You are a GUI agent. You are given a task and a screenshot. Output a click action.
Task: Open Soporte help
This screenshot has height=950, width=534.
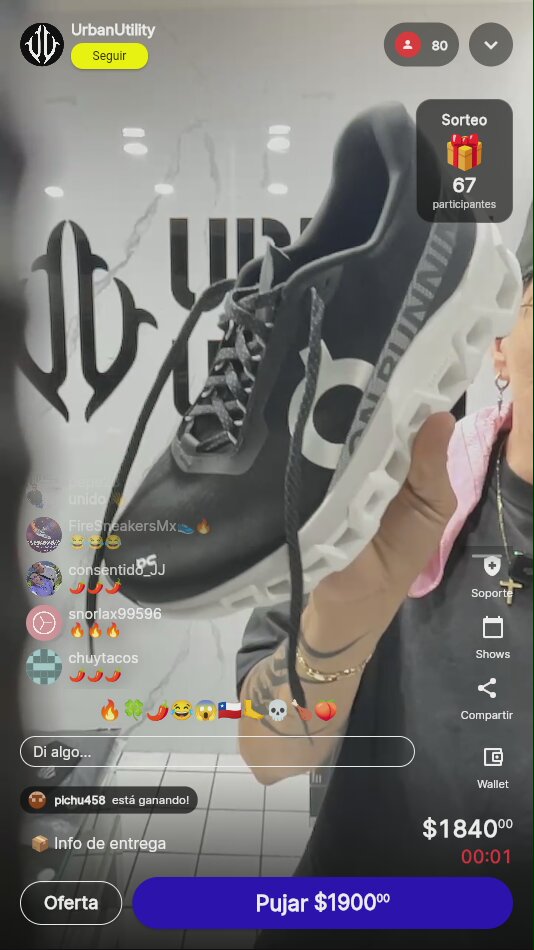[x=492, y=578]
